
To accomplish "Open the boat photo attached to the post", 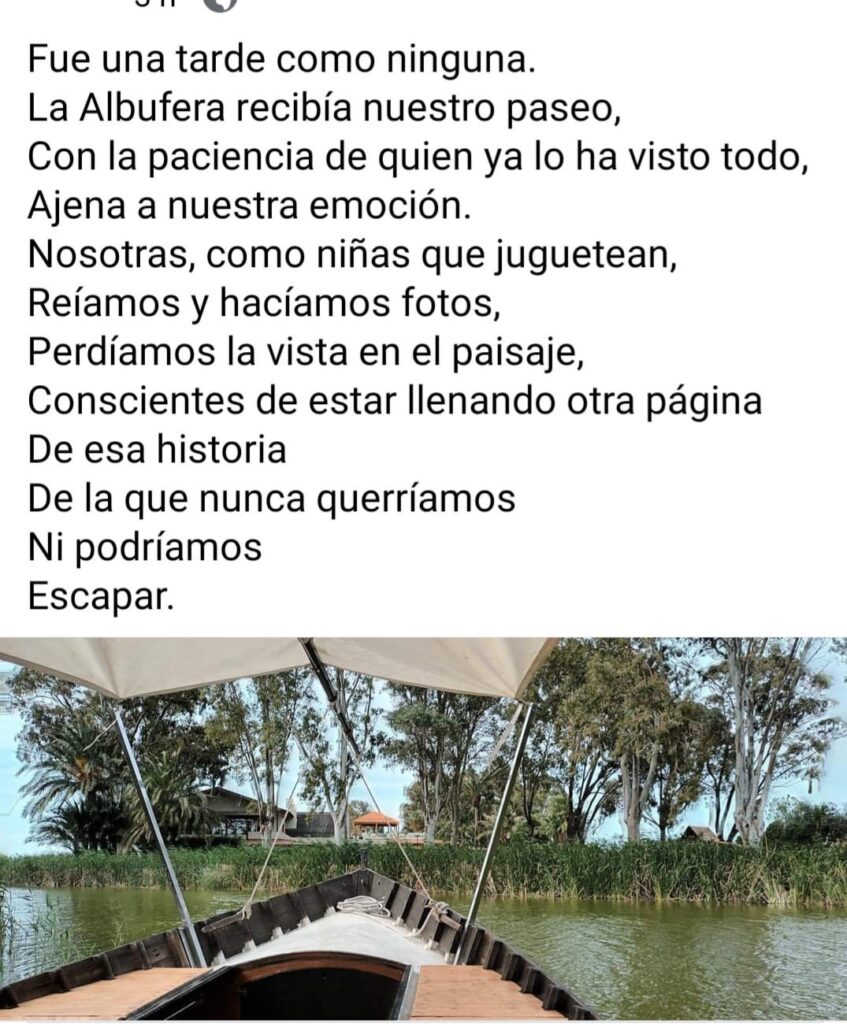I will click(423, 830).
